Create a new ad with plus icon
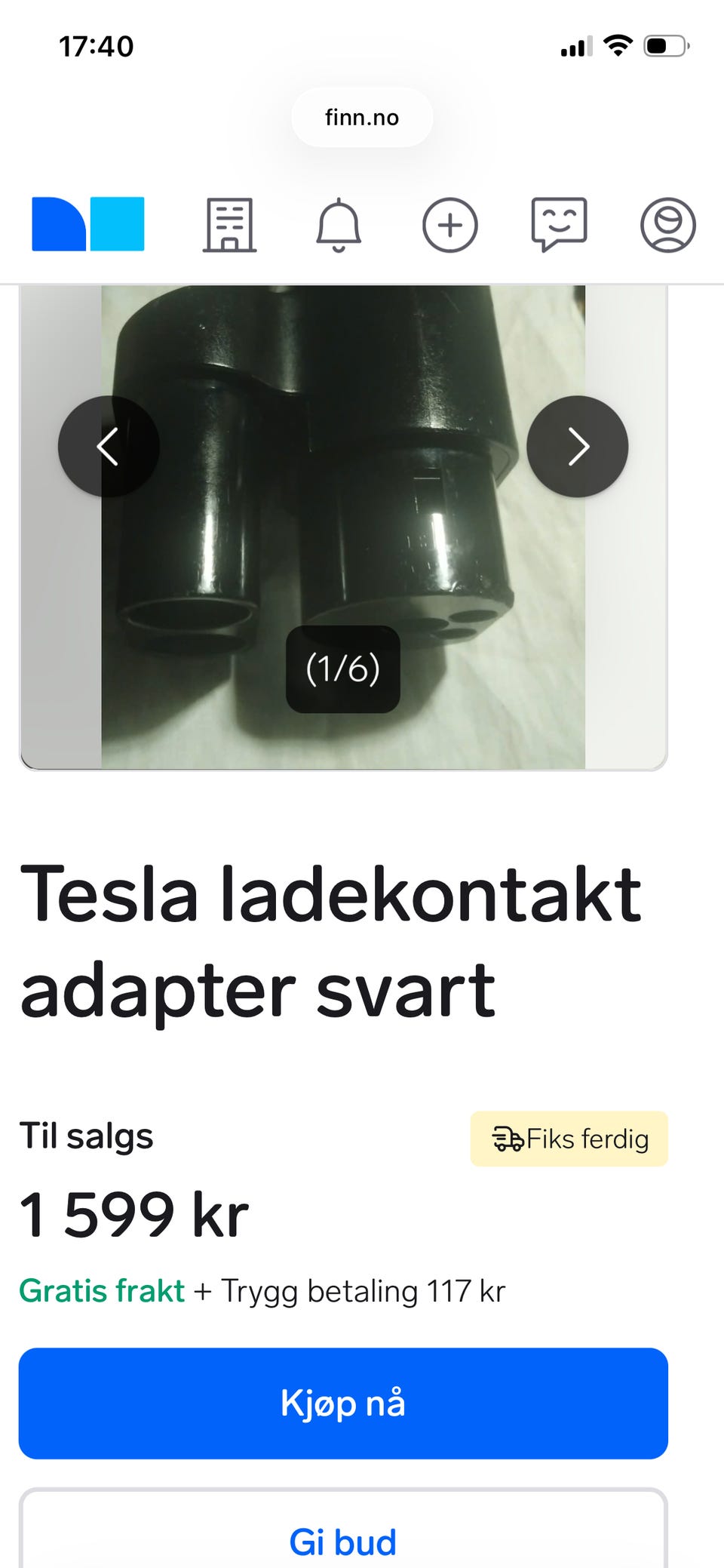724x1568 pixels. coord(449,225)
